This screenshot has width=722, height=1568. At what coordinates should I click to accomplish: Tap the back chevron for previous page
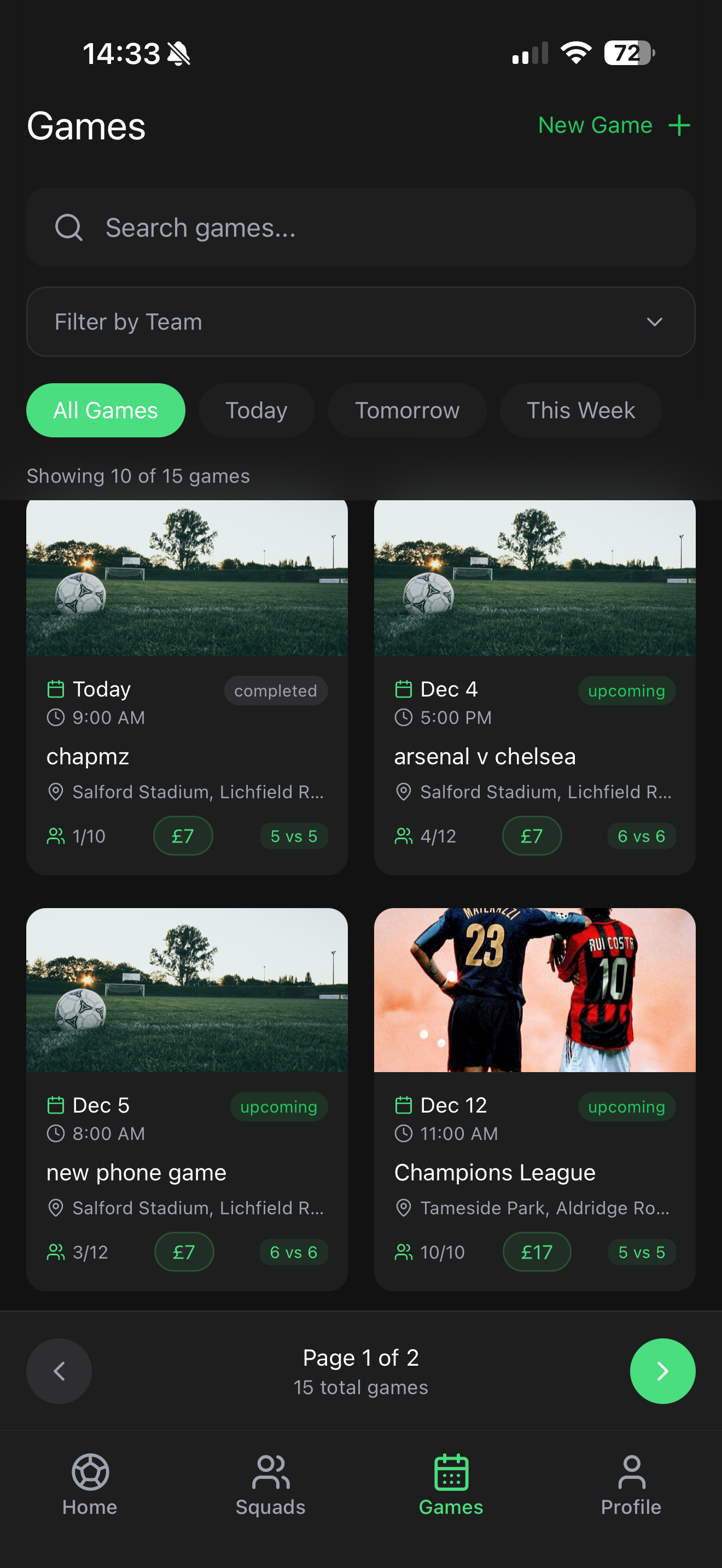click(x=59, y=1371)
